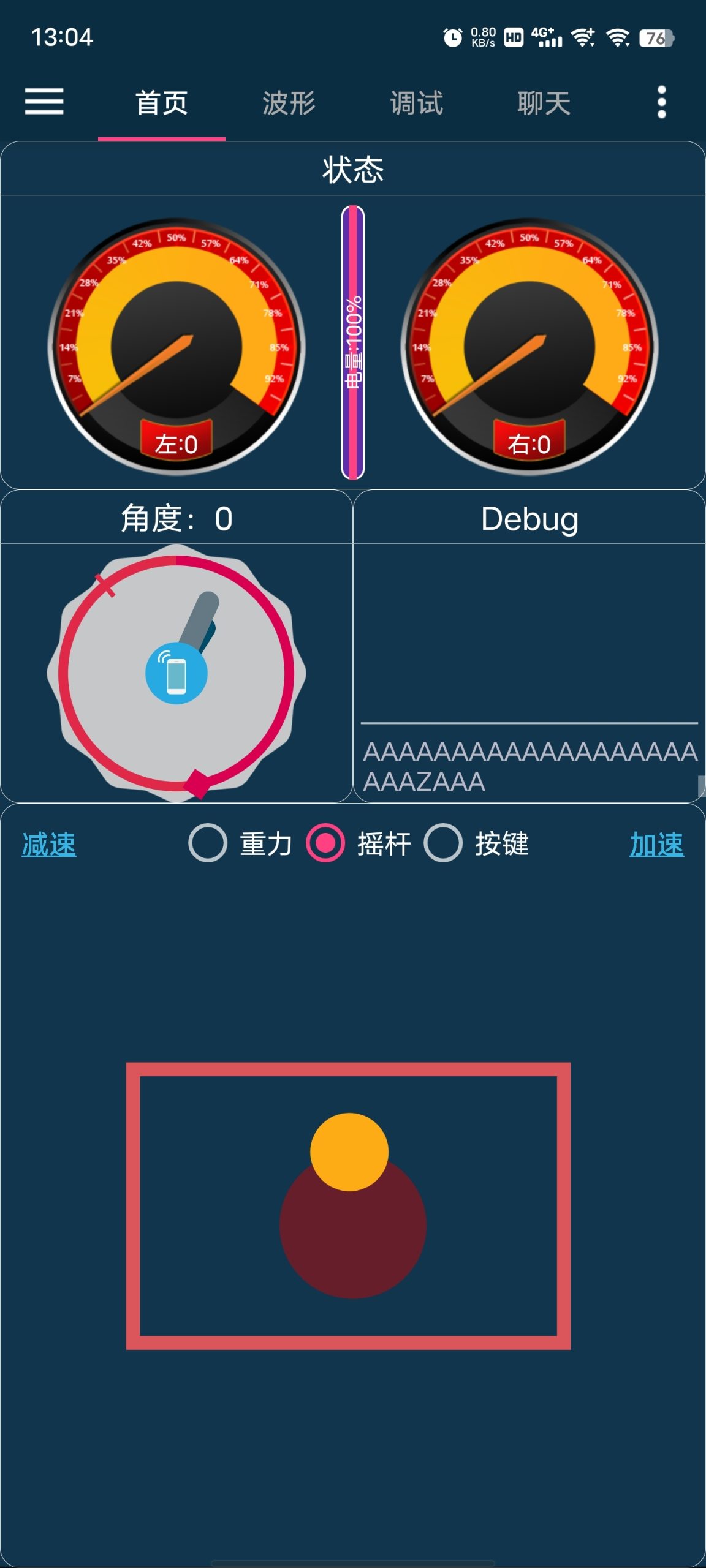This screenshot has width=706, height=1568.
Task: Switch to the 波形 tab
Action: tap(289, 103)
